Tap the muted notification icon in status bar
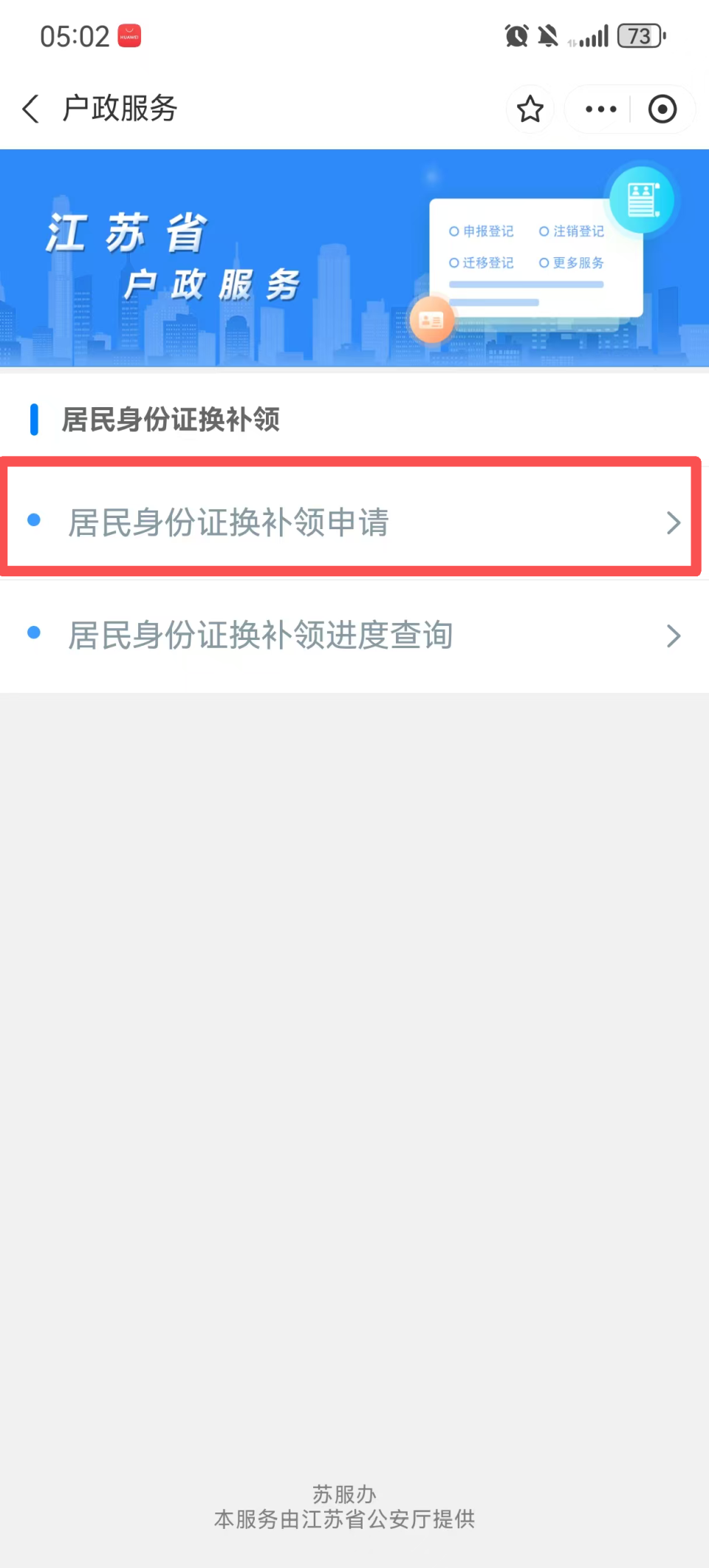This screenshot has height=1568, width=709. coord(548,35)
